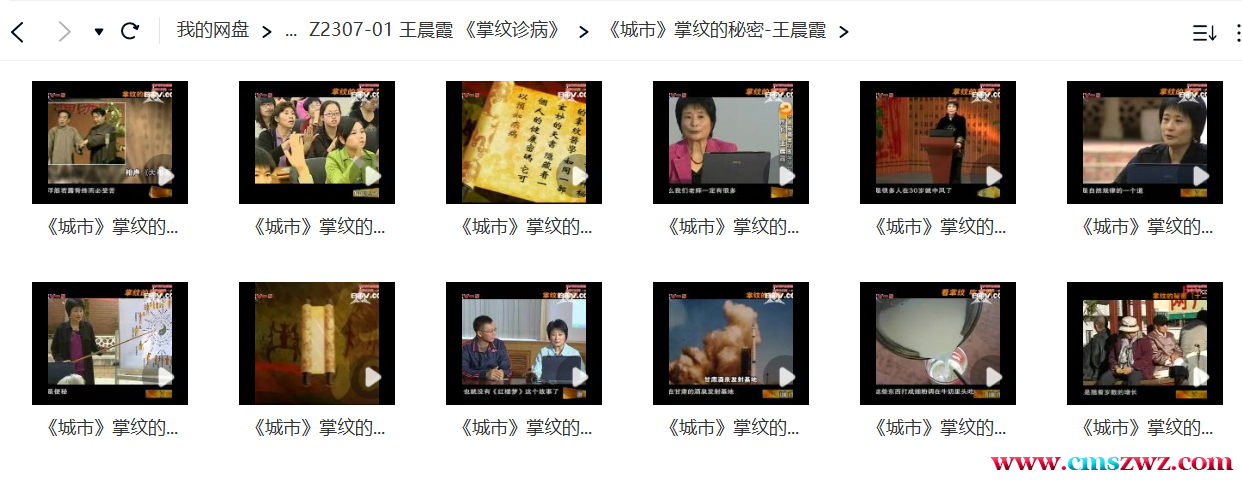Open the video of man and woman at a laptop
Viewport: 1242px width, 480px height.
(x=524, y=343)
